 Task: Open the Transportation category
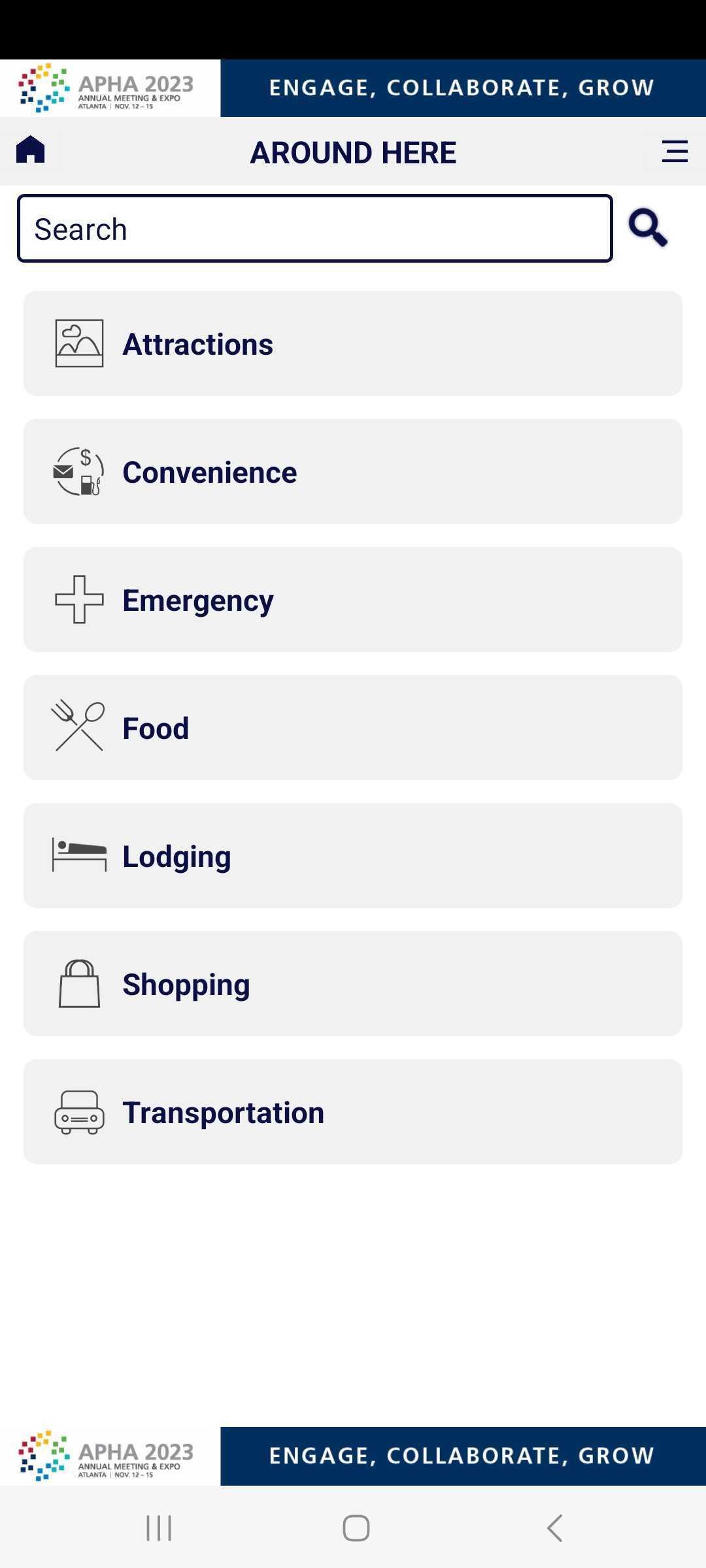click(353, 1112)
